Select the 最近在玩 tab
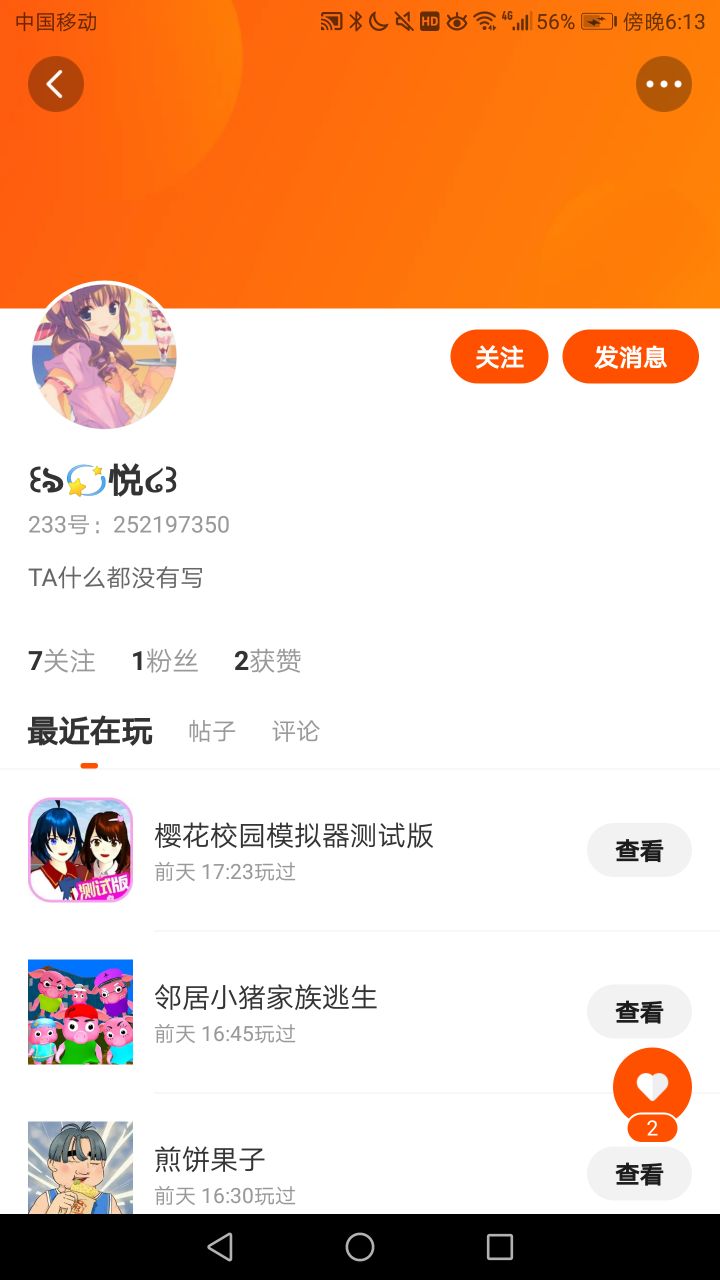The width and height of the screenshot is (720, 1280). click(90, 731)
